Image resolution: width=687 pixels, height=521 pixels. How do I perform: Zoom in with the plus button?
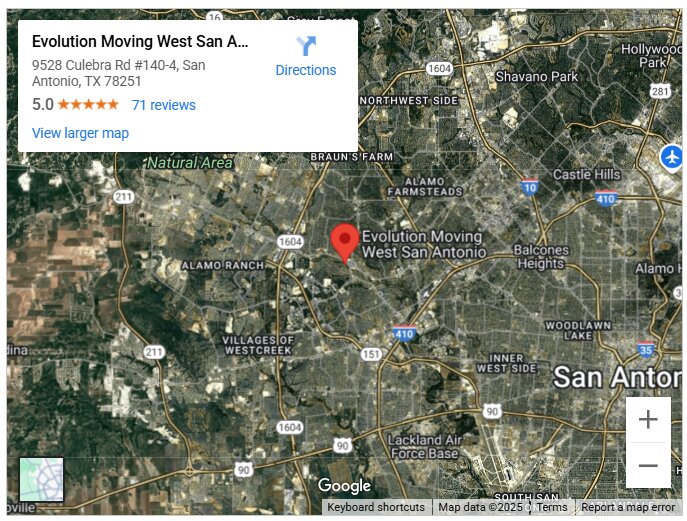click(648, 420)
